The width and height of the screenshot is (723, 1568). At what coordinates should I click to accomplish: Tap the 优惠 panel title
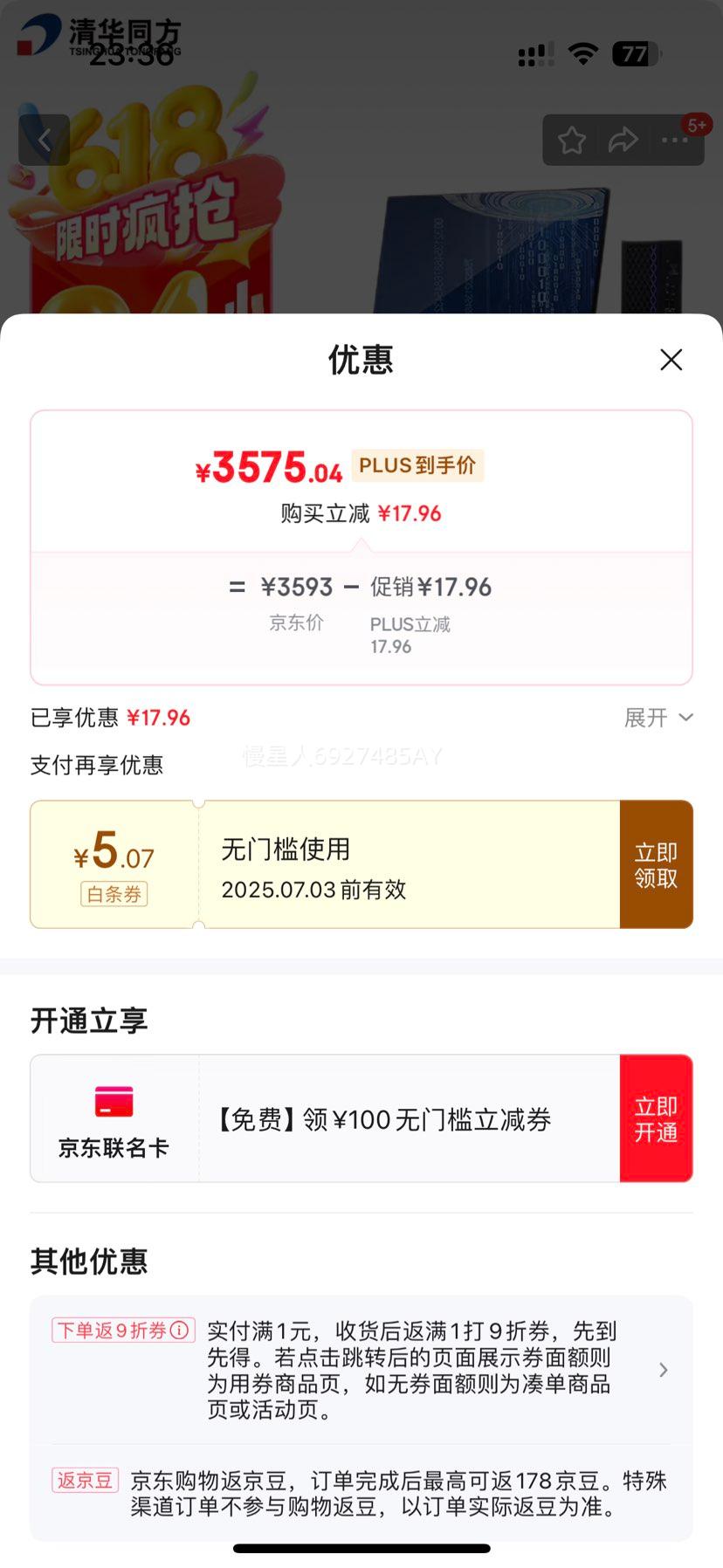[x=361, y=360]
